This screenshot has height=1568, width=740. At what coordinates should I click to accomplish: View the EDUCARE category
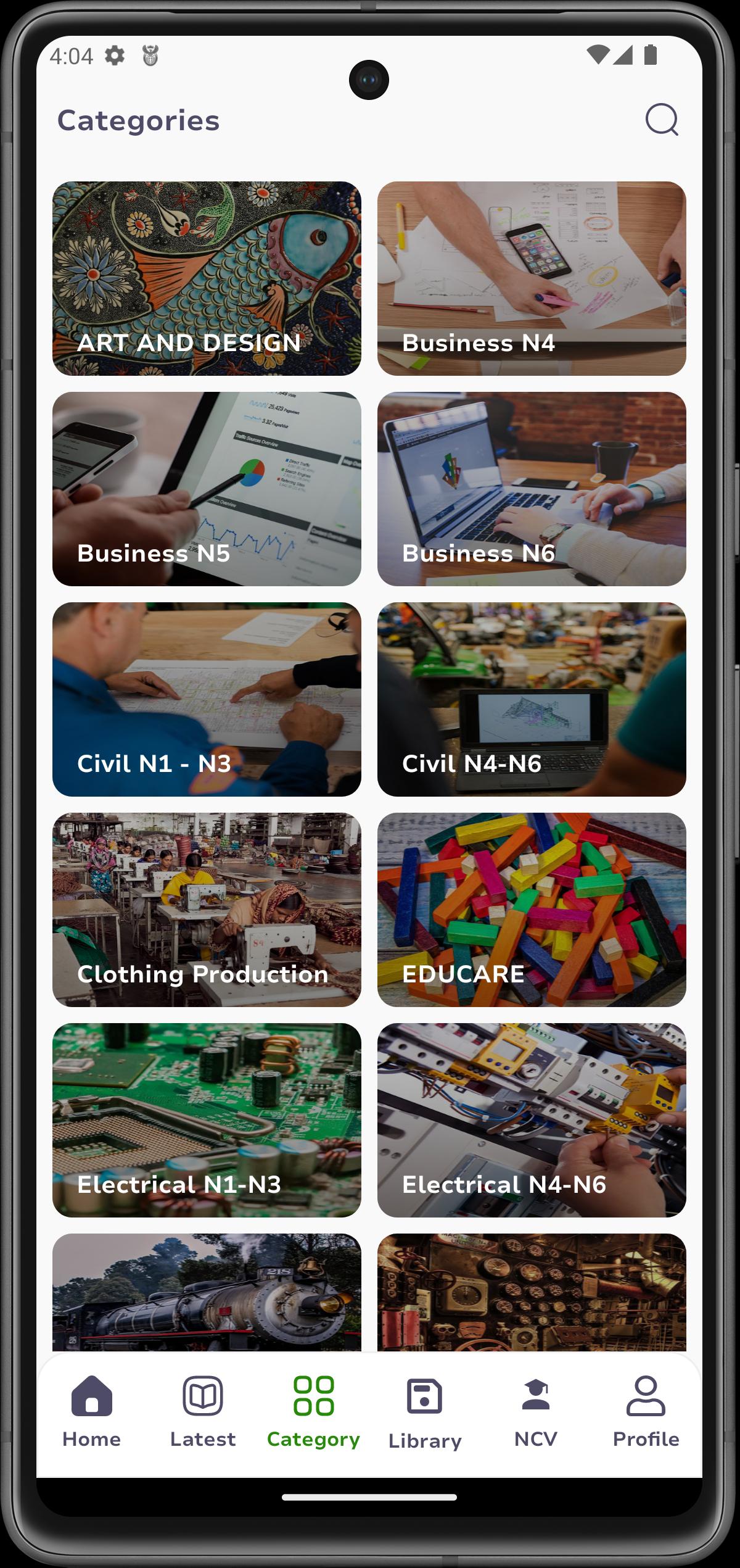coord(532,910)
